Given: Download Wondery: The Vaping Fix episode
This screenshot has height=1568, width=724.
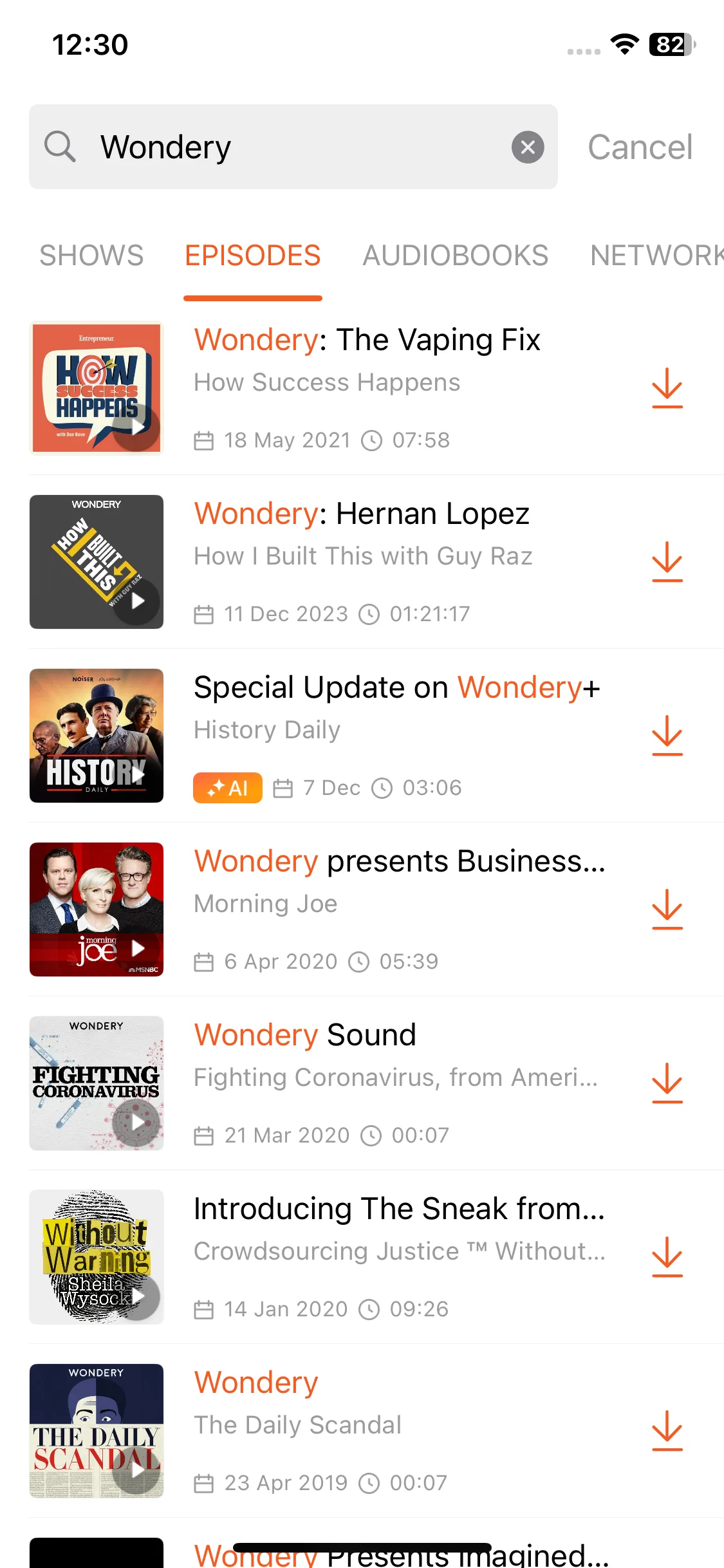Looking at the screenshot, I should (667, 388).
